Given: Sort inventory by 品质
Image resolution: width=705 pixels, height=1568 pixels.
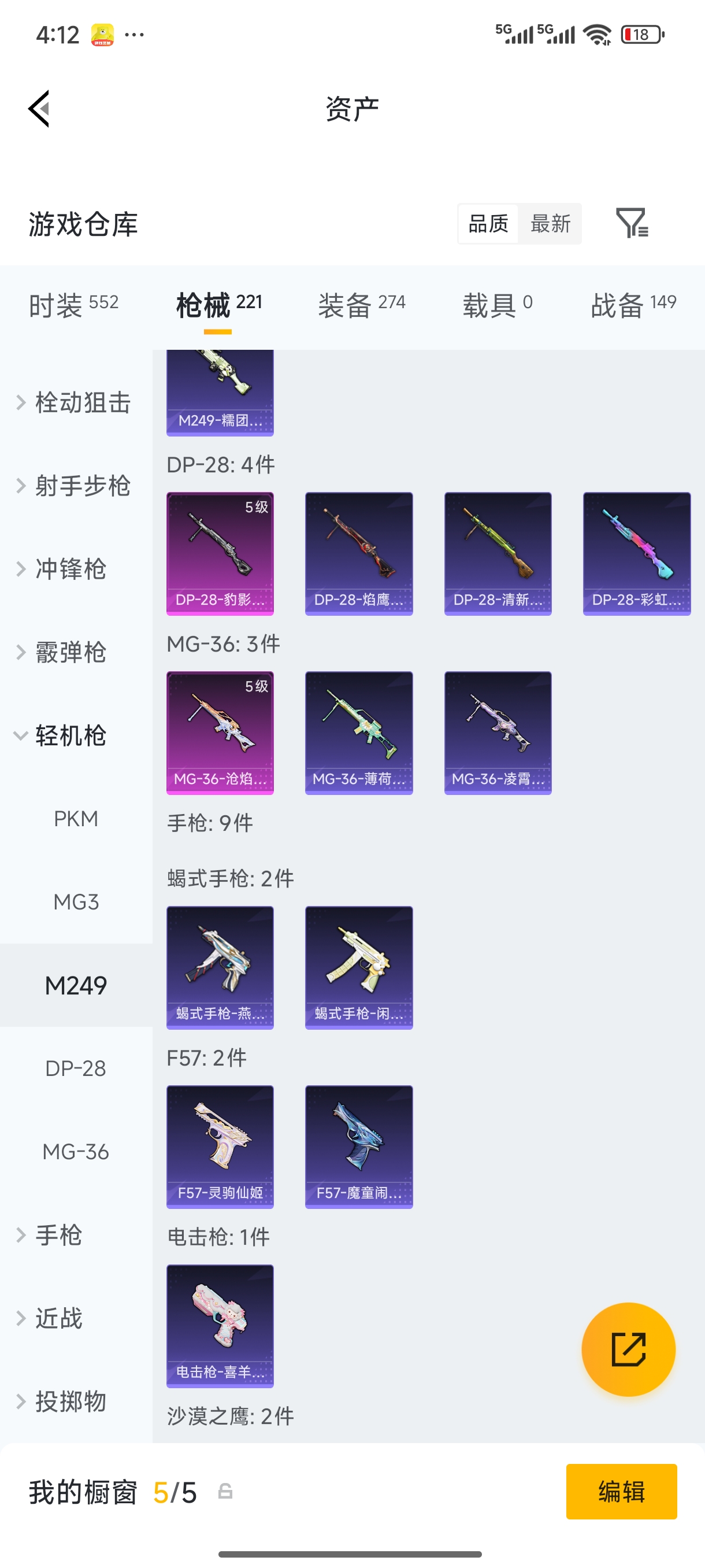Looking at the screenshot, I should 487,224.
